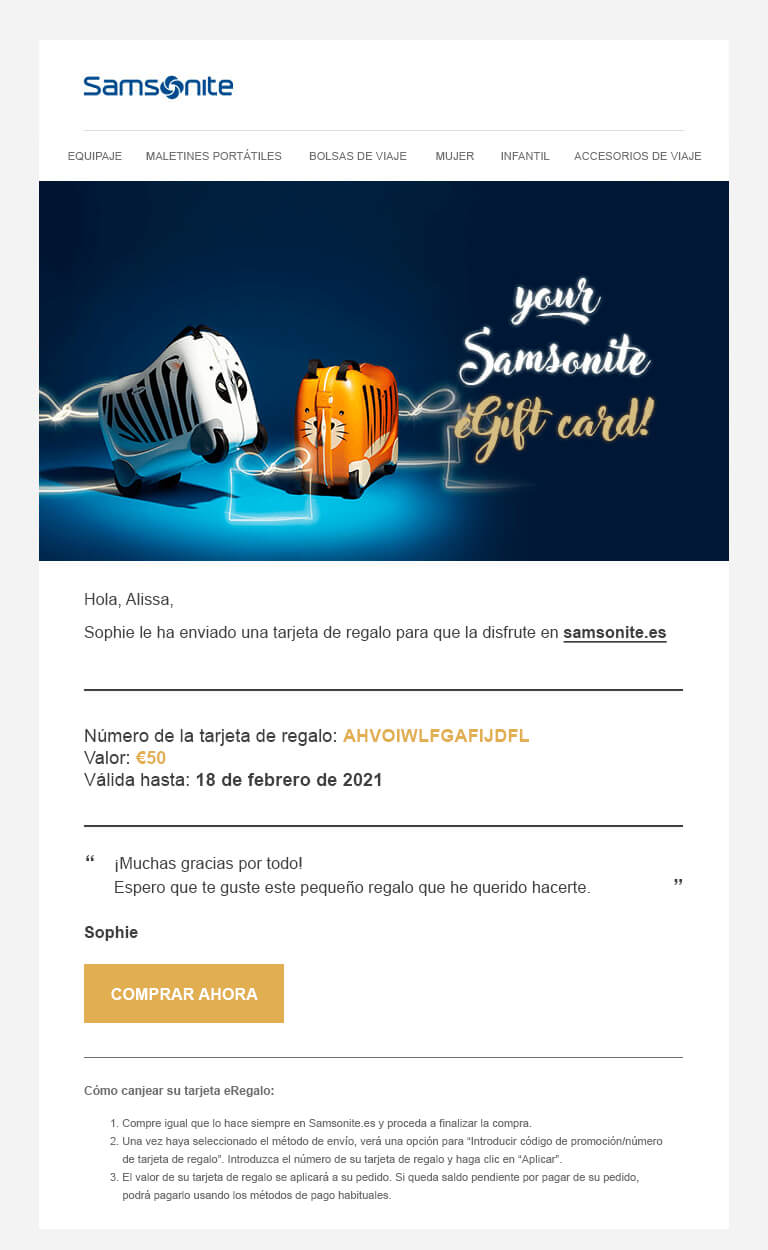Tap the COMPRAR AHORA button
The width and height of the screenshot is (768, 1250).
pyautogui.click(x=184, y=993)
